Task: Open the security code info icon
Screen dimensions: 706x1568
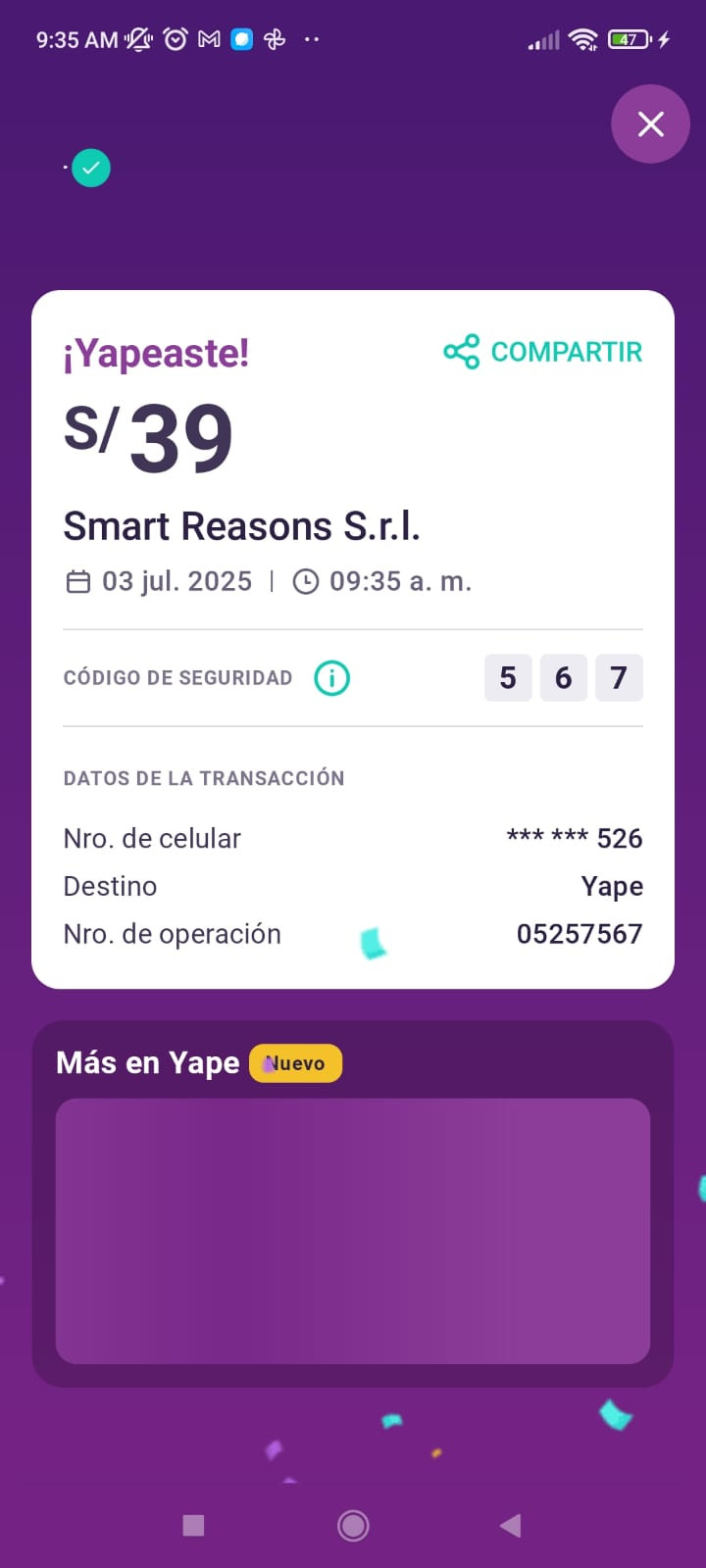Action: point(331,678)
